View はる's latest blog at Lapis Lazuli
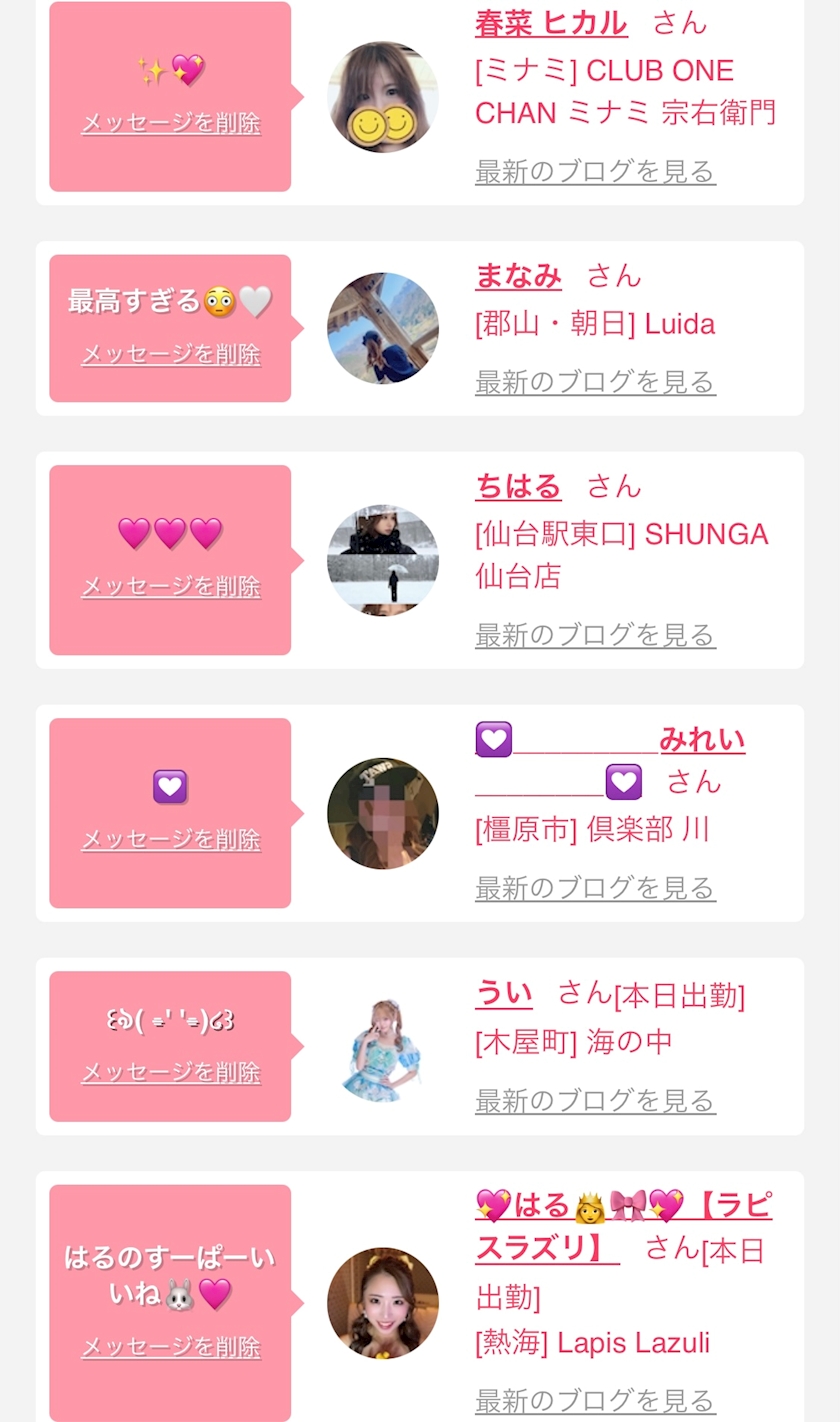 pos(595,1400)
